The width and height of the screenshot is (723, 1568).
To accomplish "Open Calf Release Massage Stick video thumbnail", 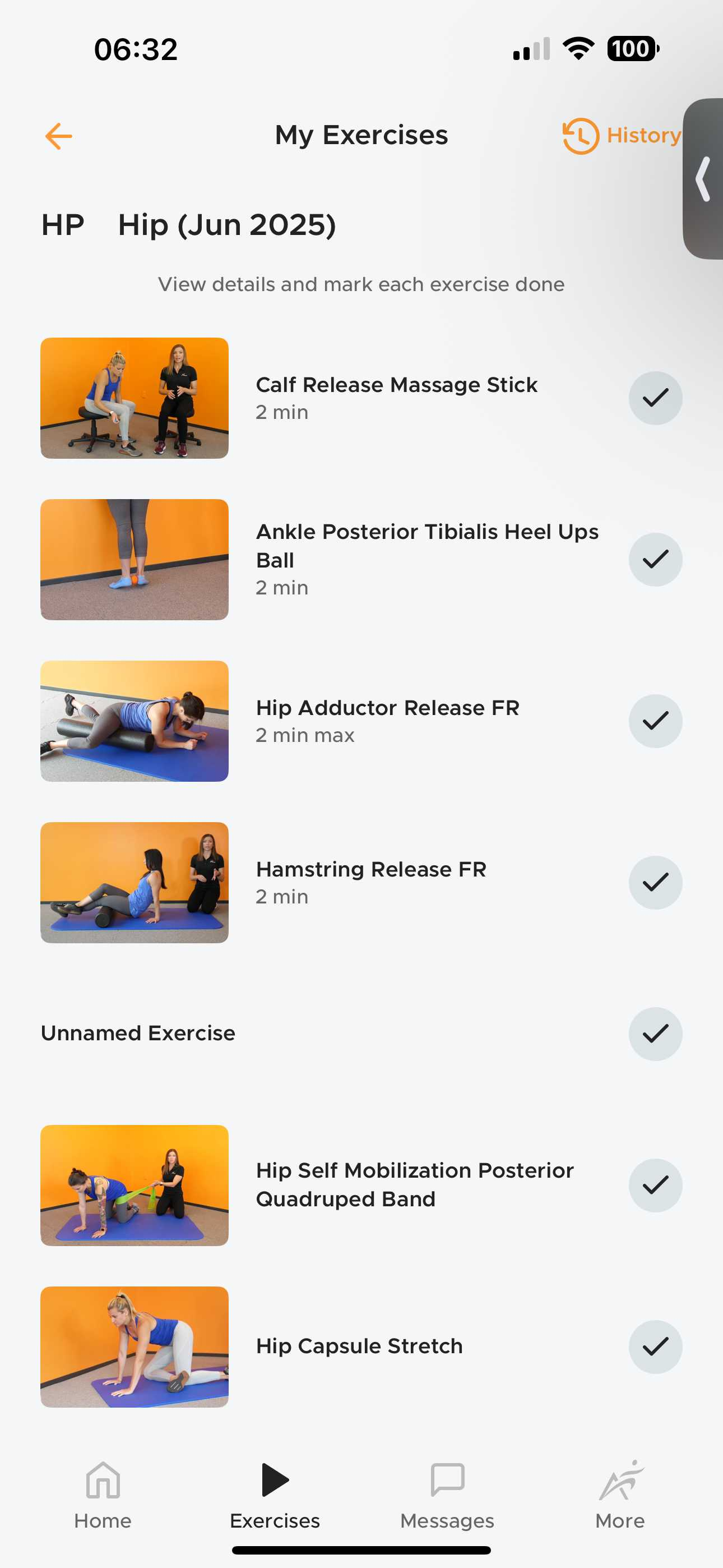I will 135,398.
